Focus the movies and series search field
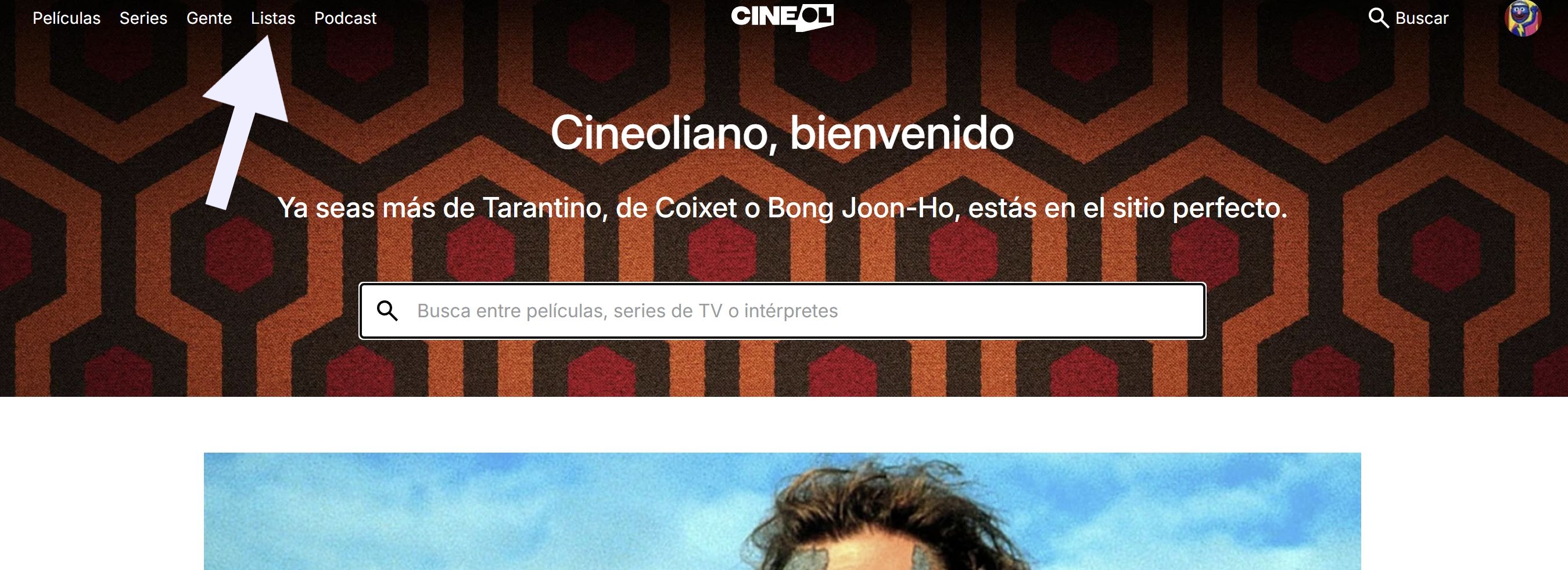 791,311
